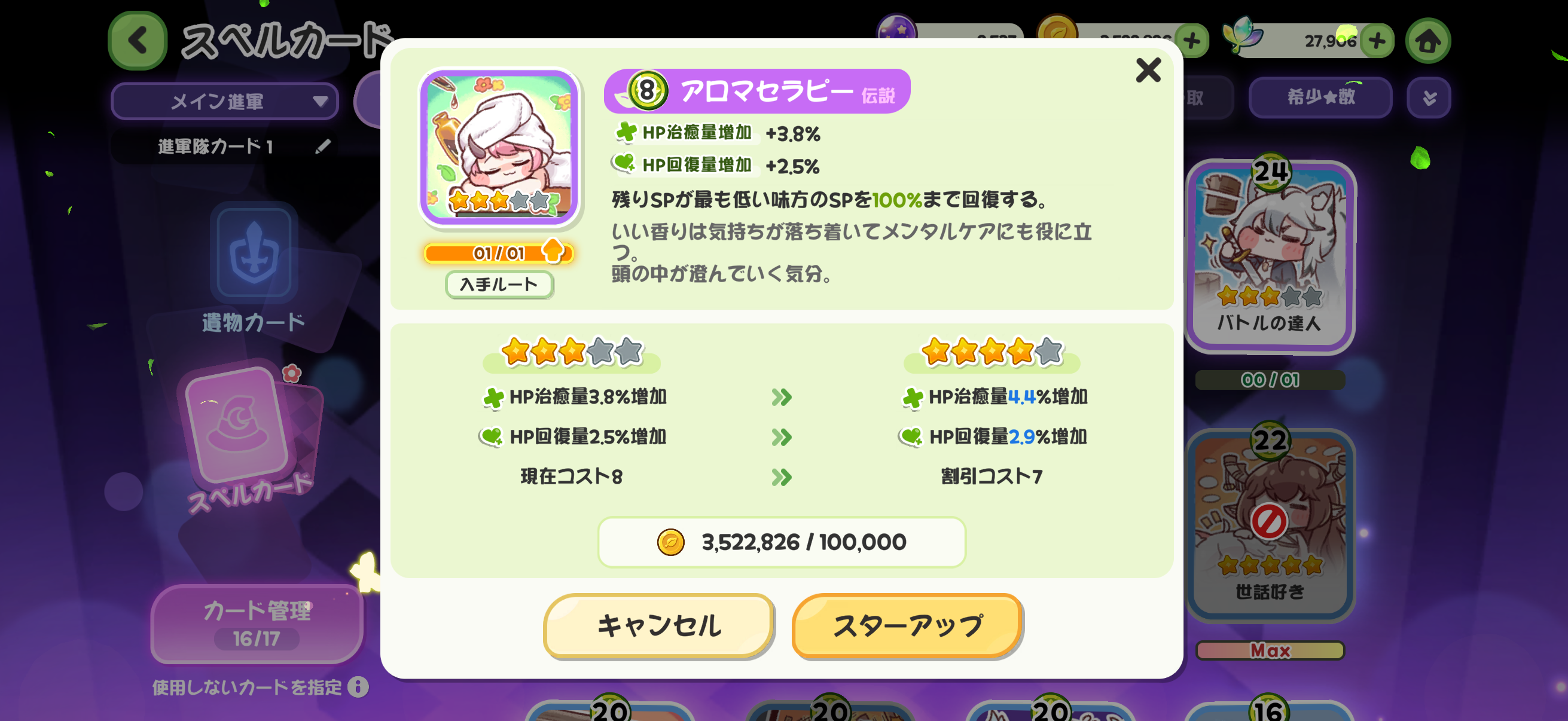Image resolution: width=1568 pixels, height=721 pixels.
Task: Select the 世話好き card
Action: point(1270,523)
